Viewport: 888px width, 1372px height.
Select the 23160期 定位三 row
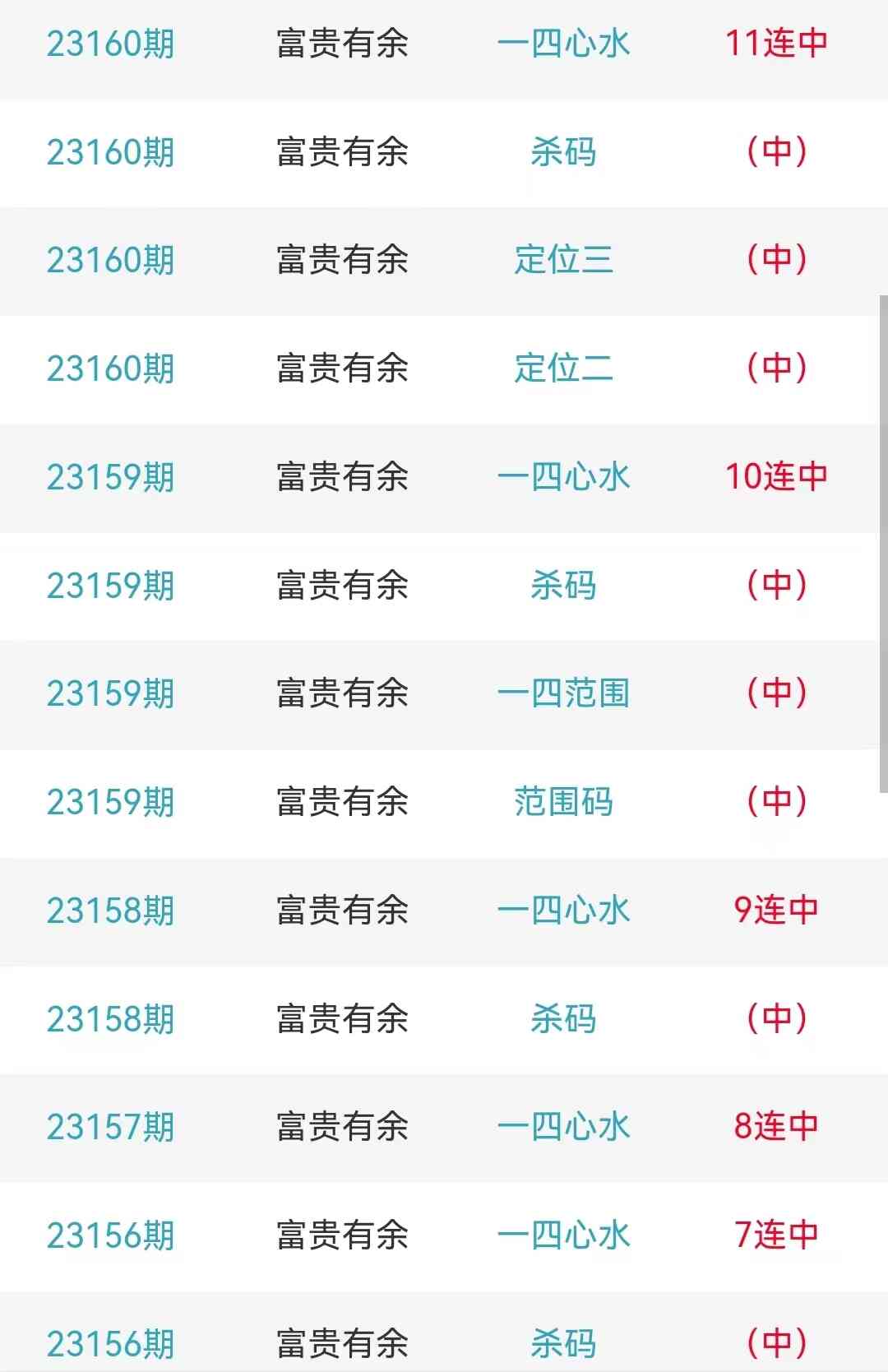point(563,260)
